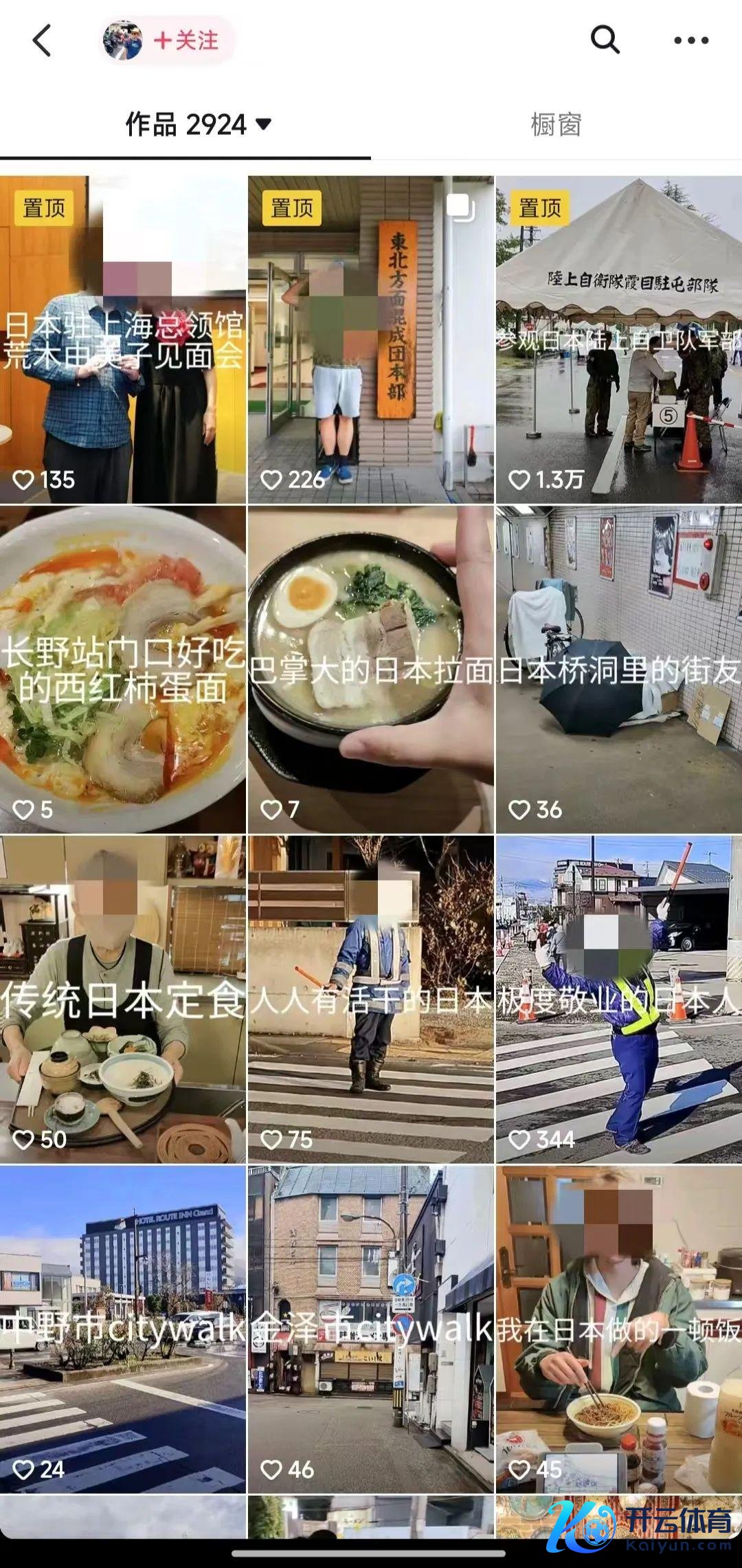Open the 金泽市citywalk video
Image resolution: width=742 pixels, height=1568 pixels.
pos(370,1329)
